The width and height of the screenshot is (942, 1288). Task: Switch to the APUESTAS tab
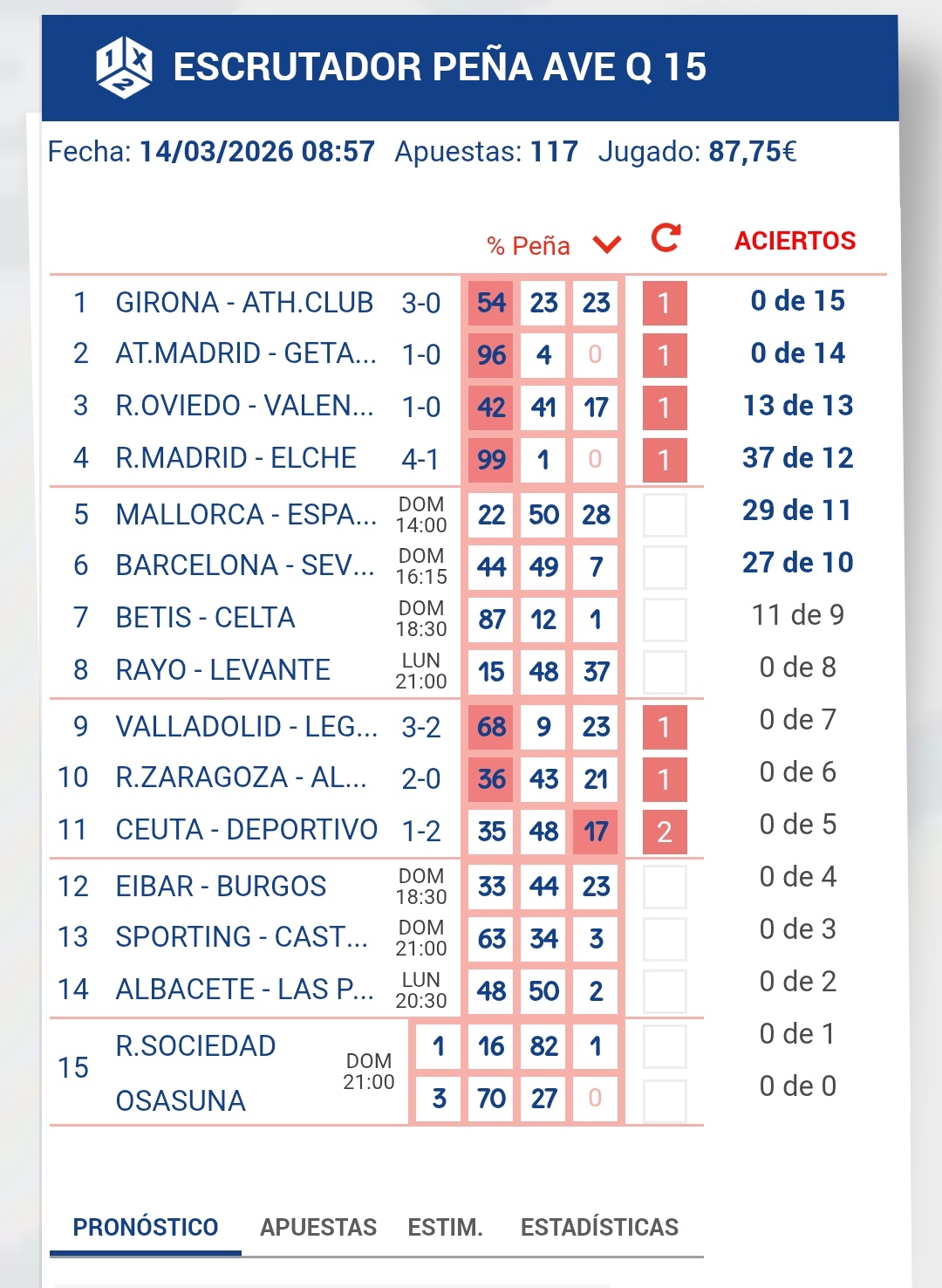318,1227
